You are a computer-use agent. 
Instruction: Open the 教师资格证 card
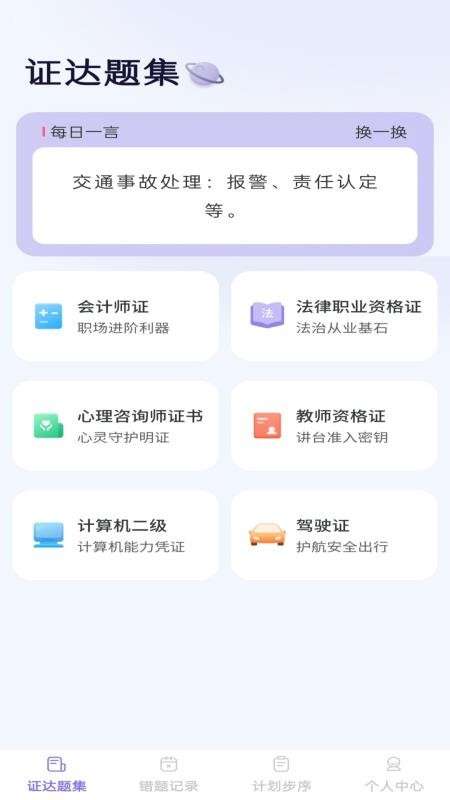334,426
